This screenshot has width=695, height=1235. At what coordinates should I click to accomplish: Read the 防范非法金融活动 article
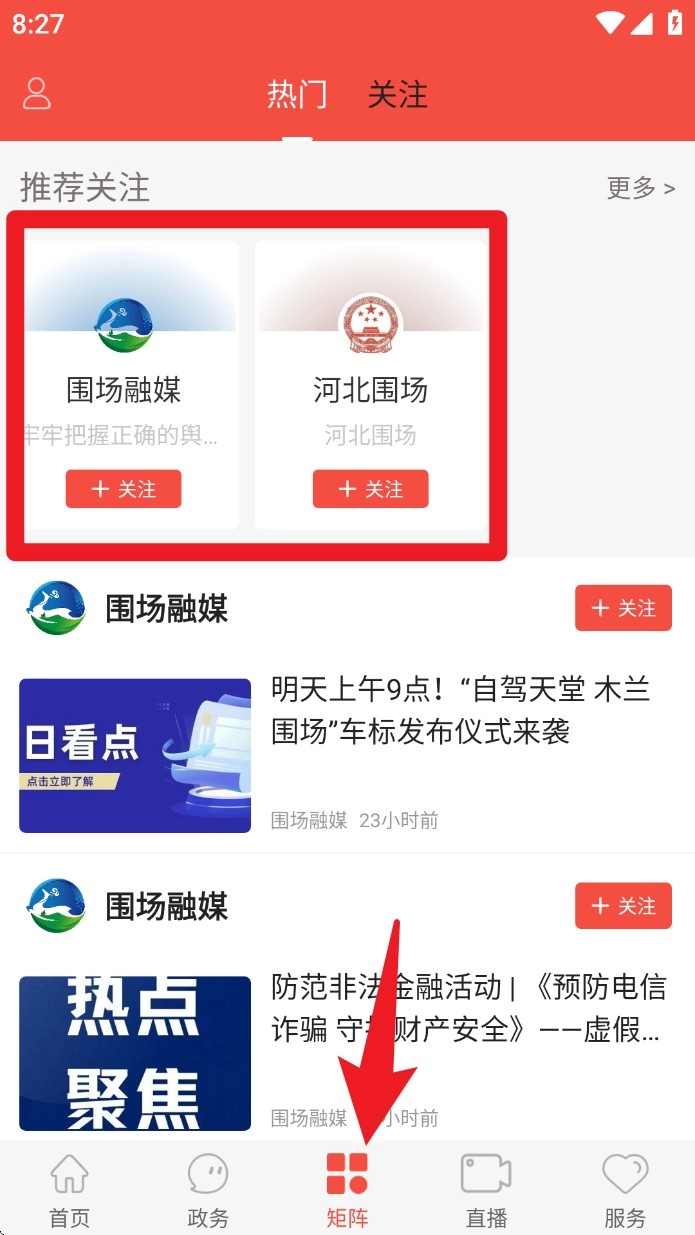pyautogui.click(x=467, y=1008)
